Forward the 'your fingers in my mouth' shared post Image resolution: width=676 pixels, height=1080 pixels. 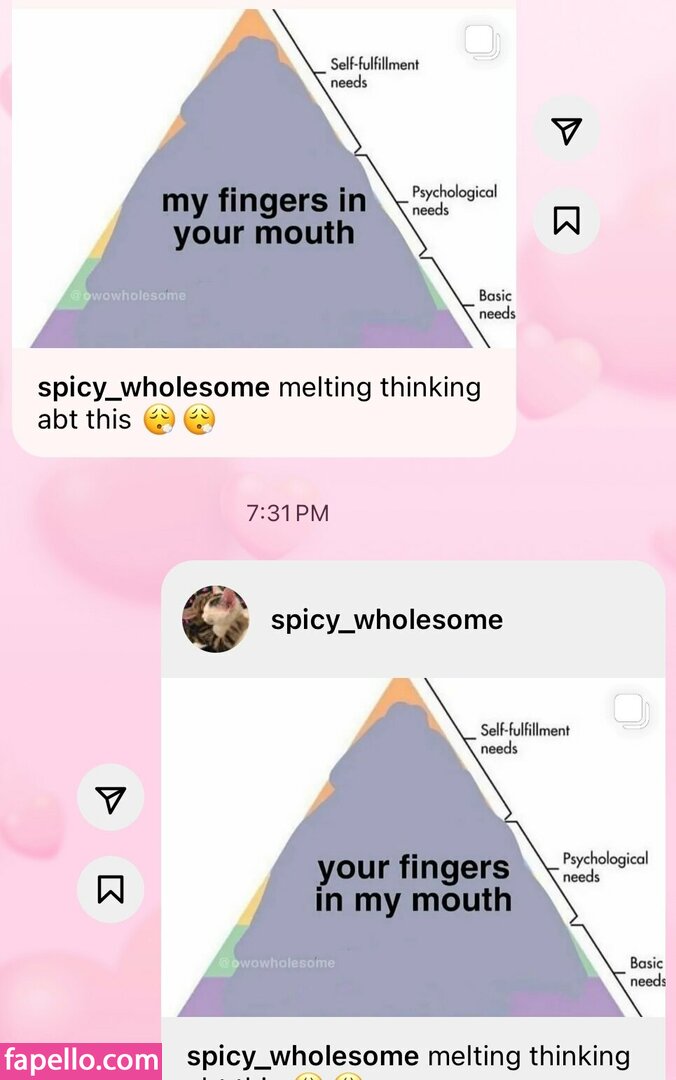pyautogui.click(x=111, y=798)
